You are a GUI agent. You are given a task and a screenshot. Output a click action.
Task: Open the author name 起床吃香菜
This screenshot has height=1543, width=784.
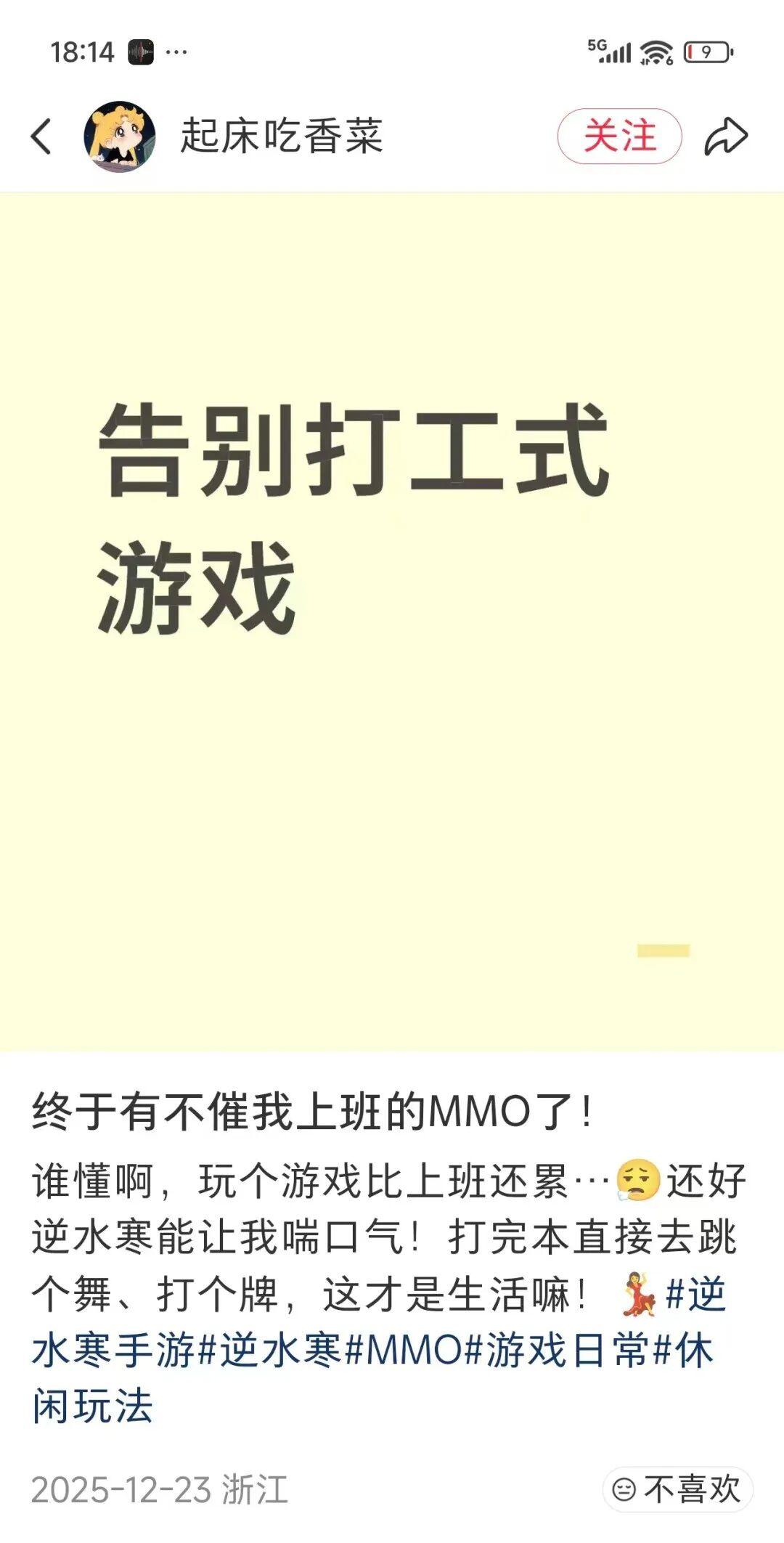point(282,137)
